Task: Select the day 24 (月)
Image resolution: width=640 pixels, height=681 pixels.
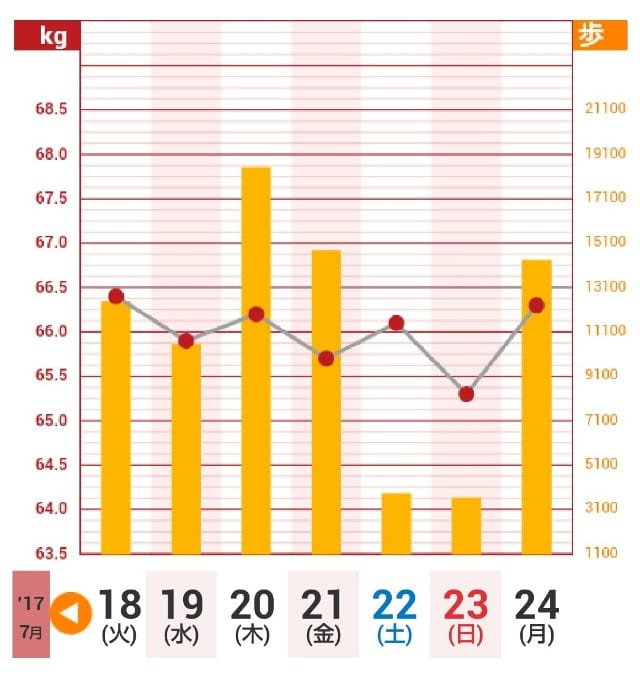Action: coord(536,615)
